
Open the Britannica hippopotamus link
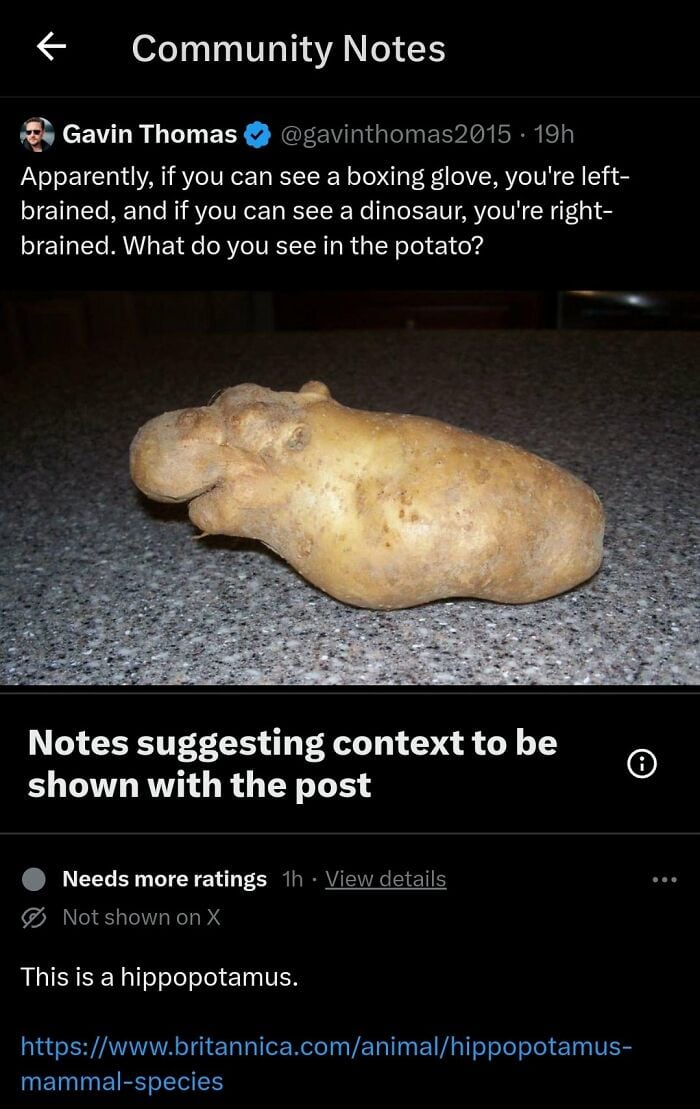tap(325, 1062)
